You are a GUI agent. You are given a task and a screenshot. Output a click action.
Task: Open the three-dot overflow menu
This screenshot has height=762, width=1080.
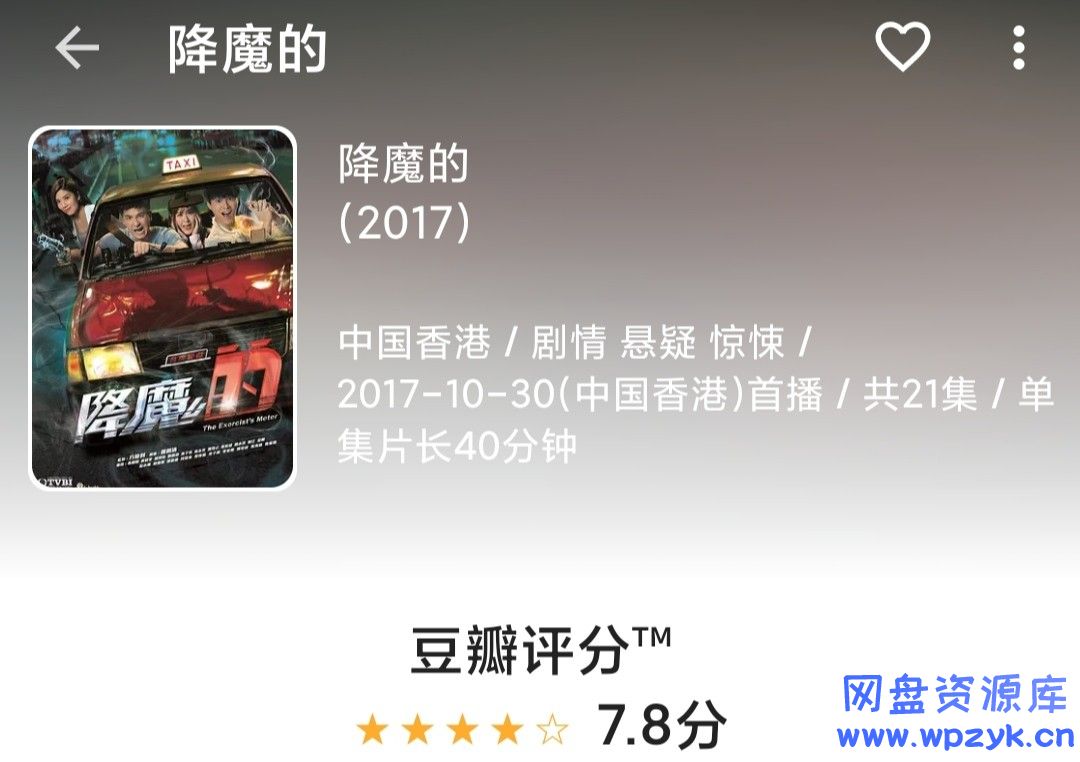tap(1018, 47)
